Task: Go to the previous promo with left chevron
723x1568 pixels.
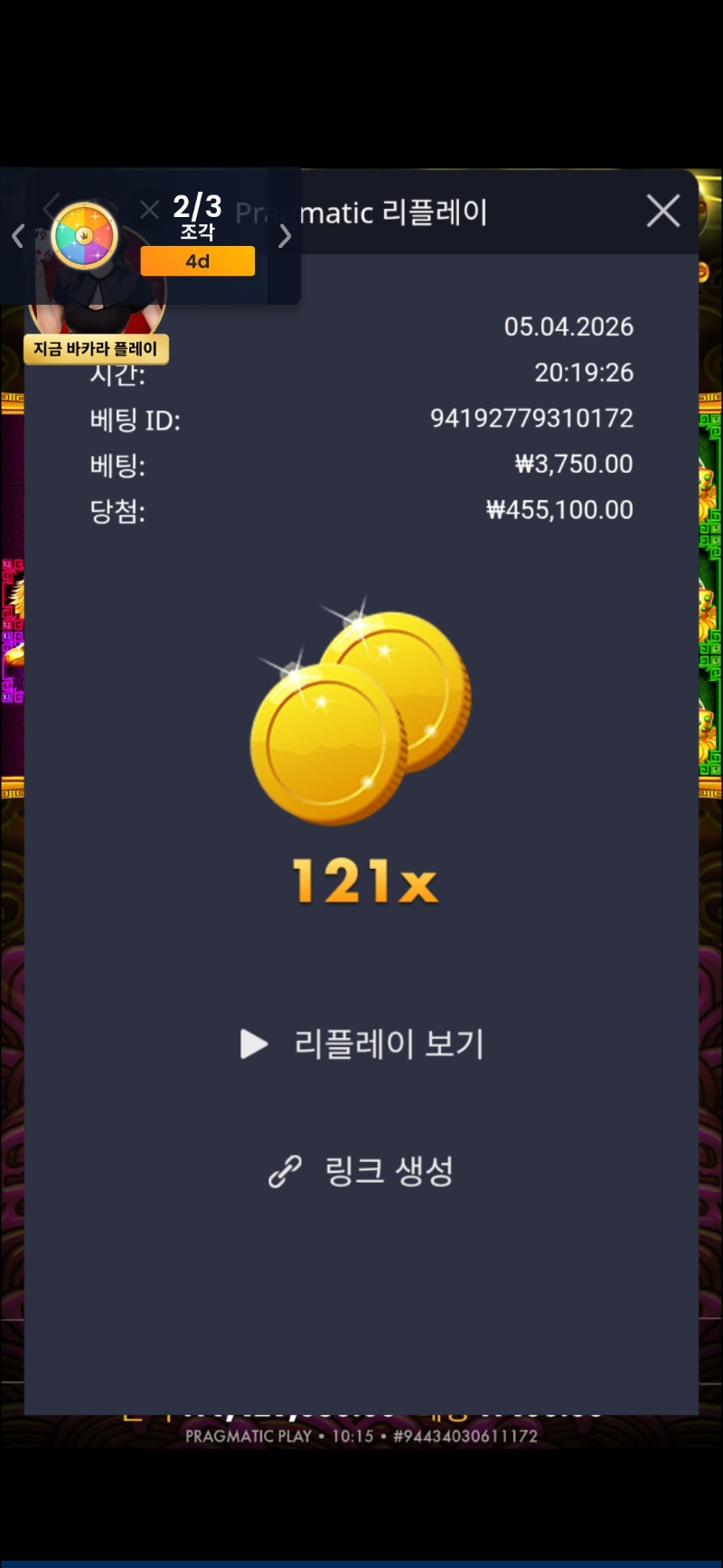Action: tap(17, 236)
